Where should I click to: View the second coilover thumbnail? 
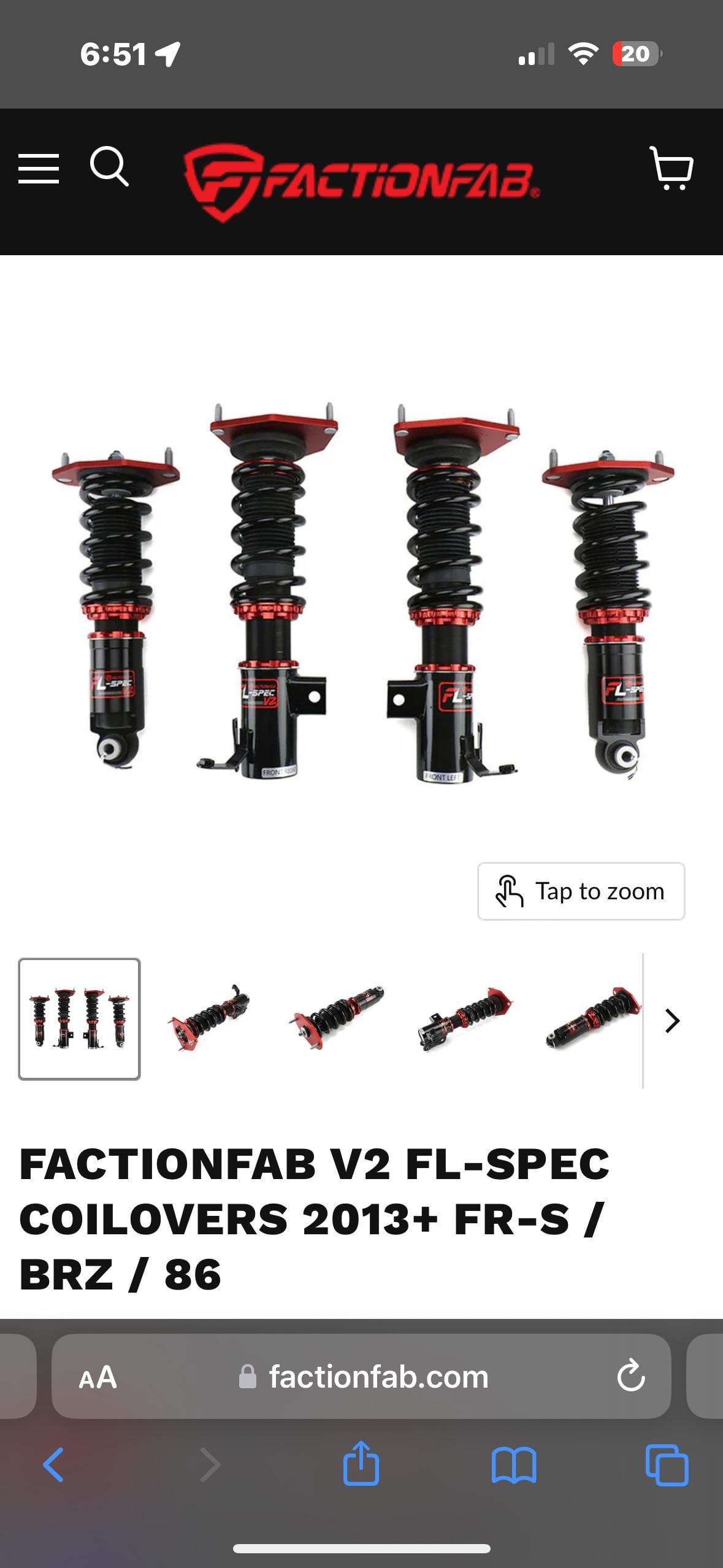pyautogui.click(x=210, y=1019)
